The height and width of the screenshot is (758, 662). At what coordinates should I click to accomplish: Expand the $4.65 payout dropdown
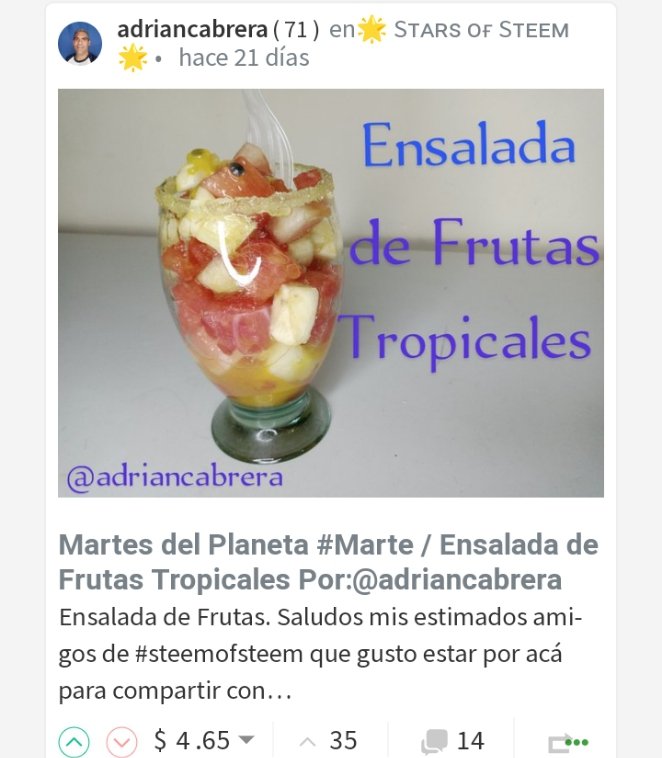247,740
